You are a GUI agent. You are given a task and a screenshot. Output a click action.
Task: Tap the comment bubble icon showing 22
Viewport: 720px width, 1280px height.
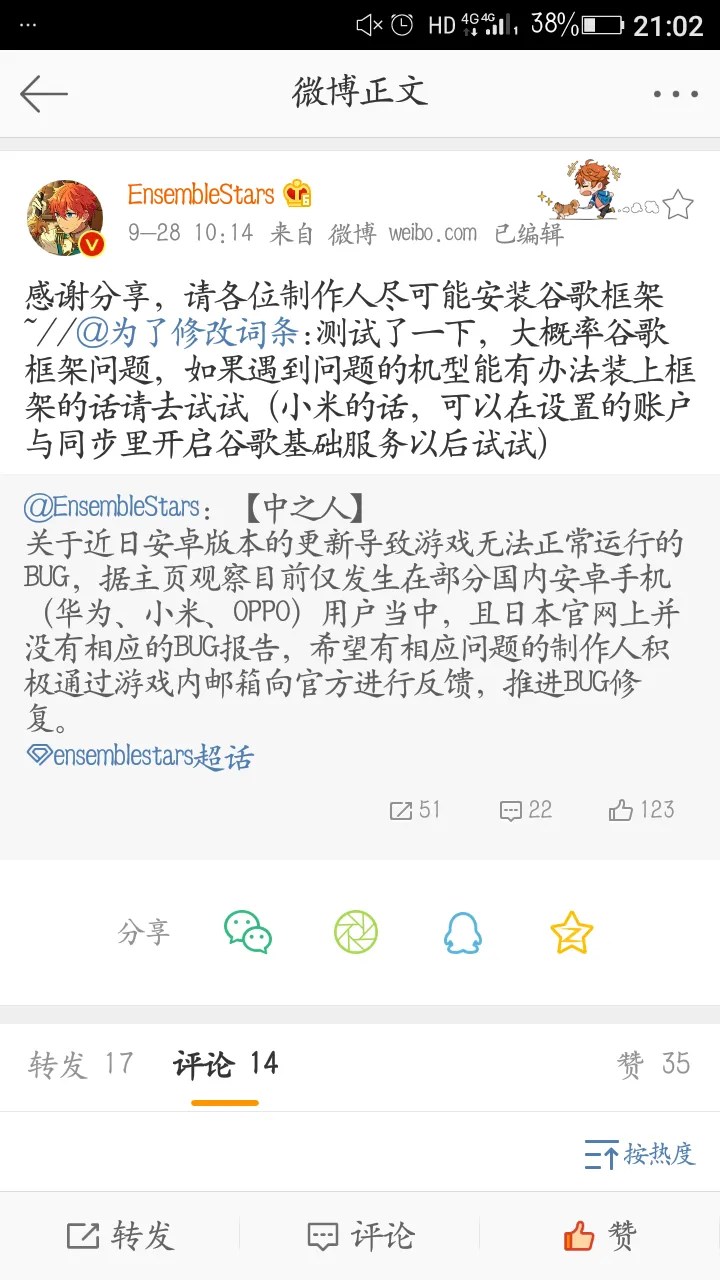(524, 810)
